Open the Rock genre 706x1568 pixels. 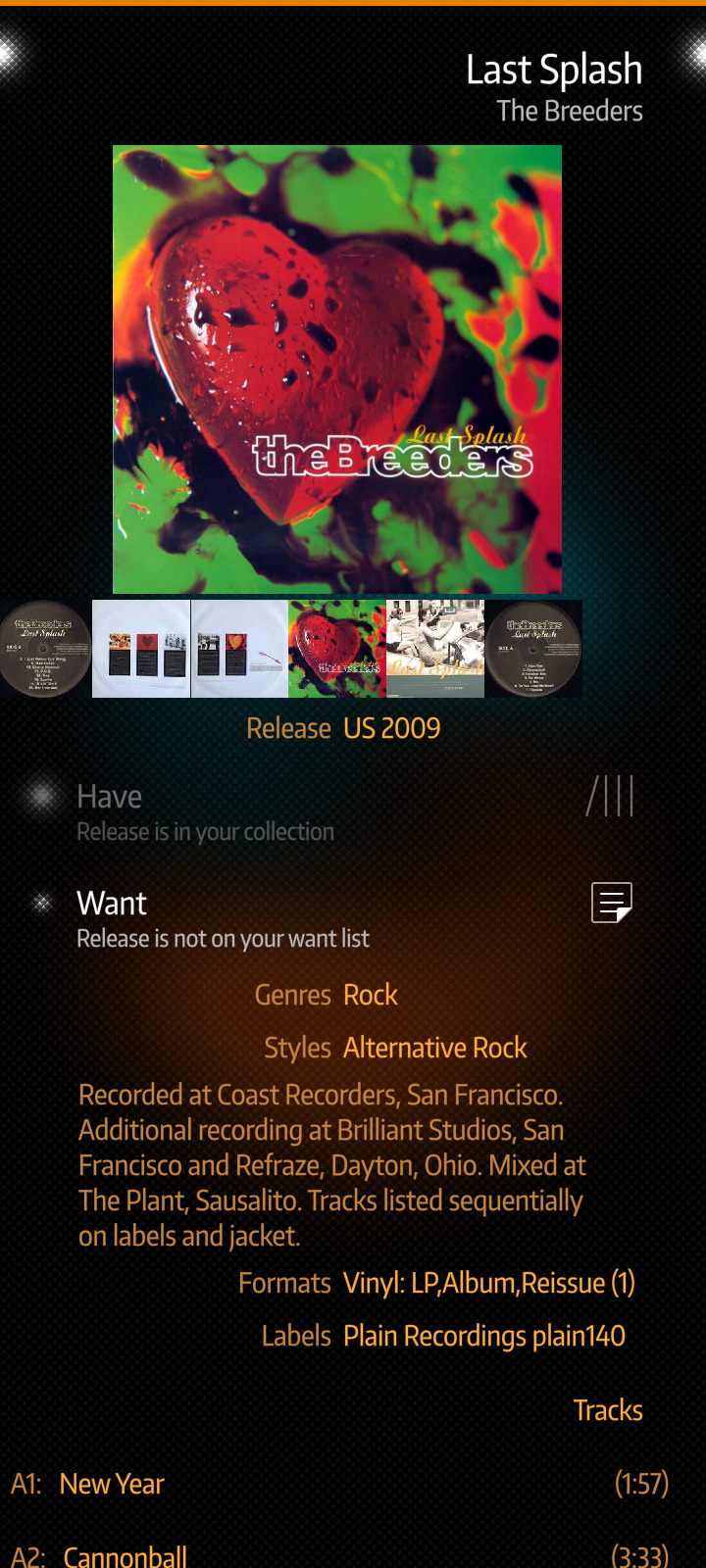[x=370, y=995]
